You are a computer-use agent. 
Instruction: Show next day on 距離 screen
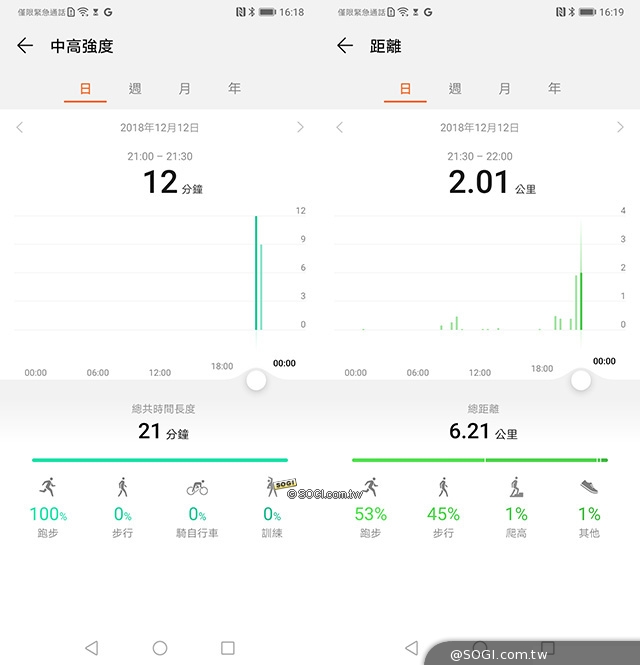(x=620, y=127)
